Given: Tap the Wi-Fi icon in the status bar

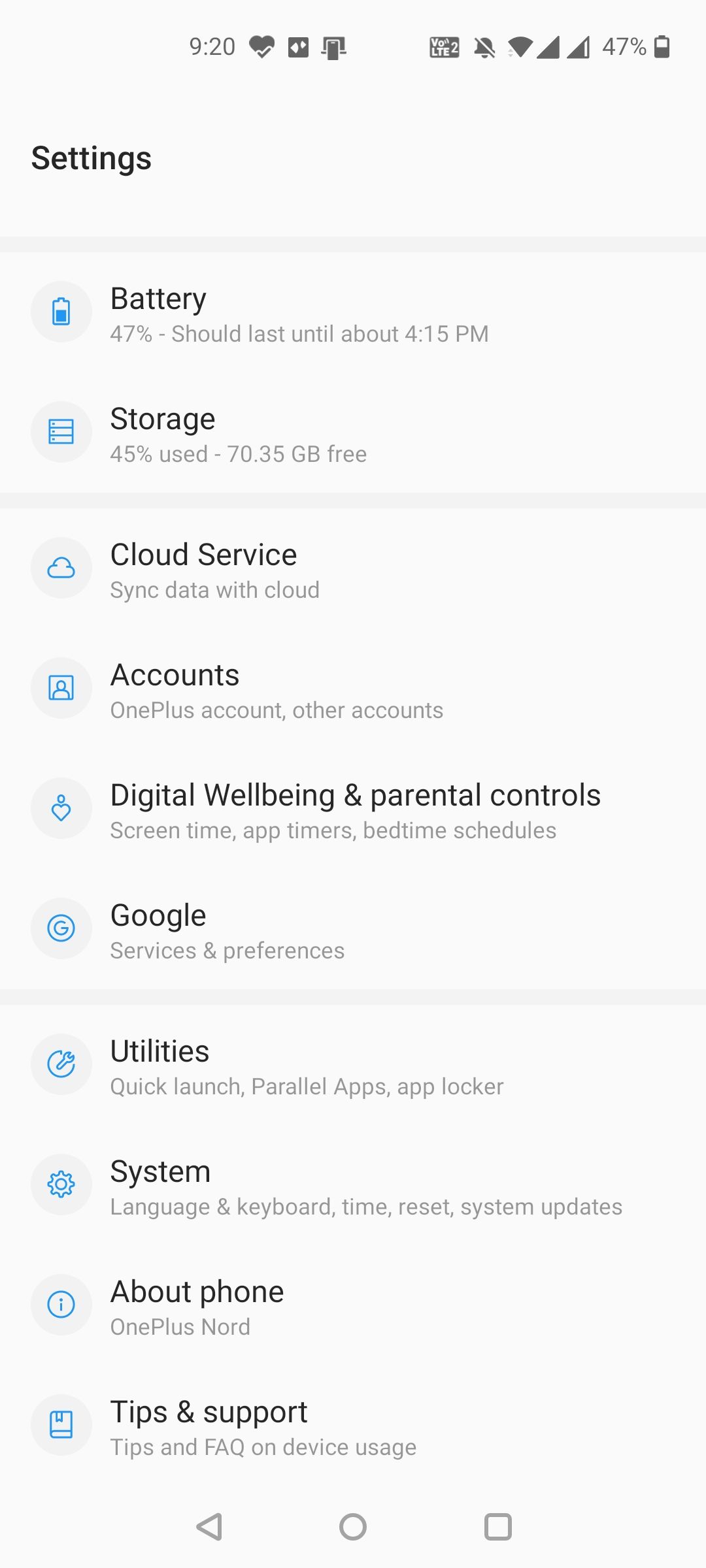Looking at the screenshot, I should tap(518, 46).
